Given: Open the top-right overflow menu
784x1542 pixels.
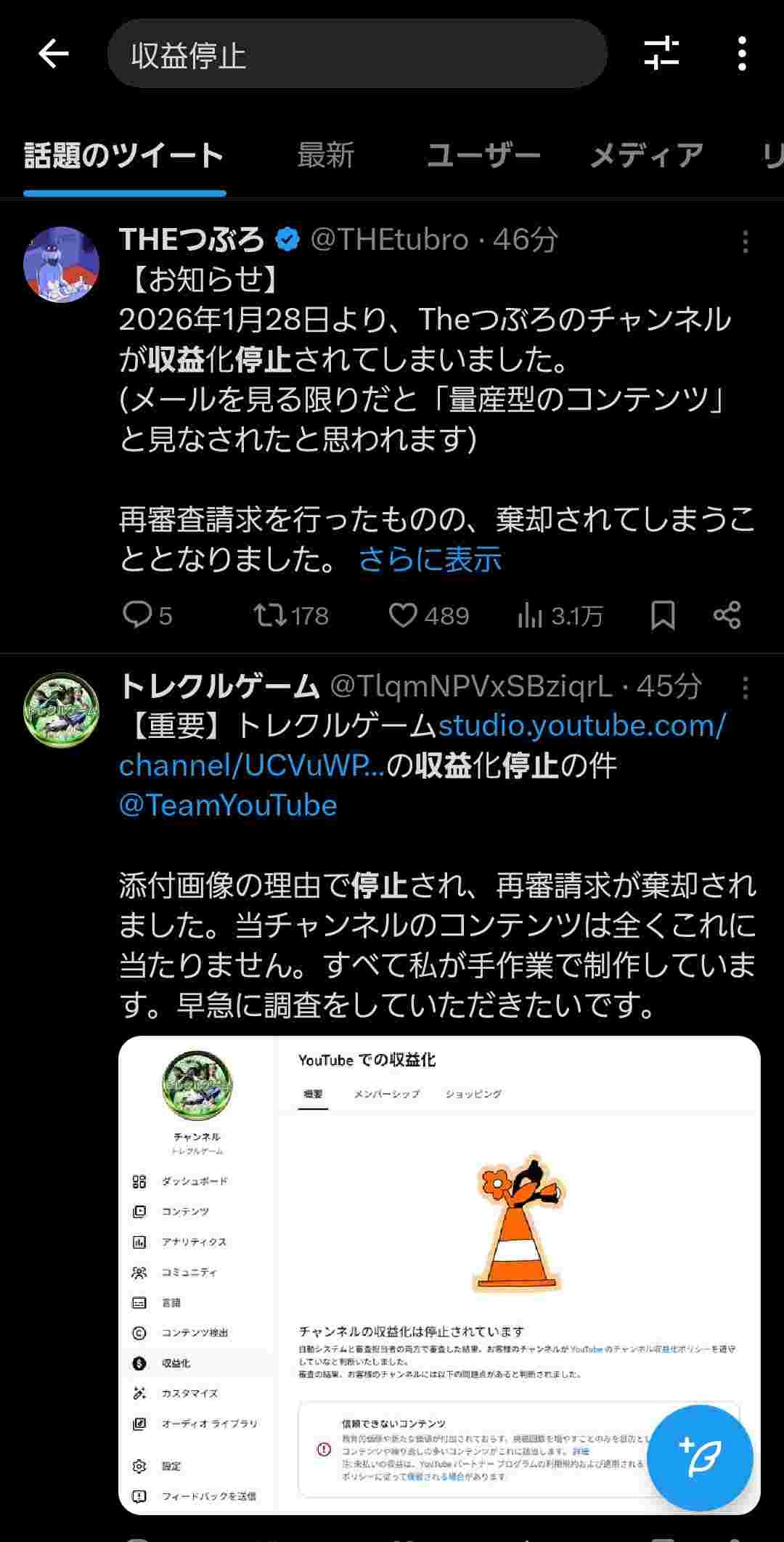Looking at the screenshot, I should tap(741, 54).
